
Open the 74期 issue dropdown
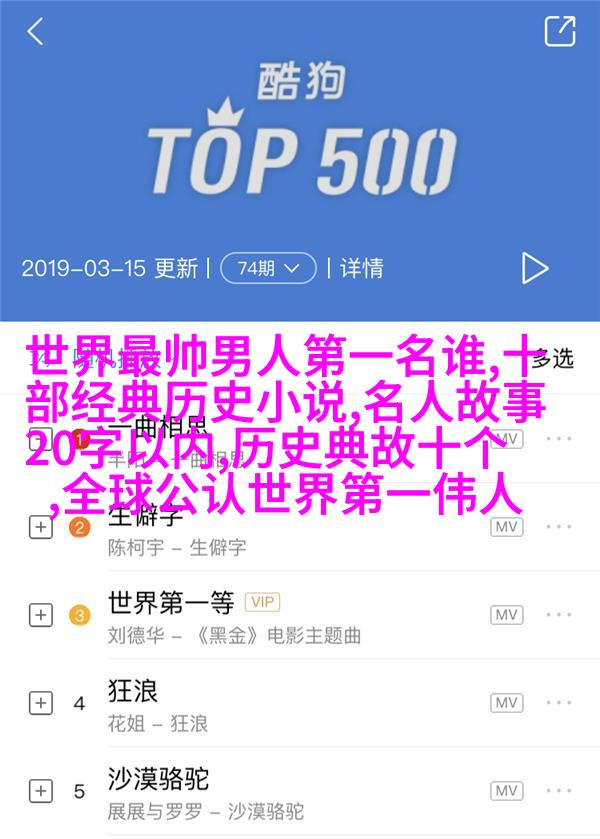click(268, 268)
